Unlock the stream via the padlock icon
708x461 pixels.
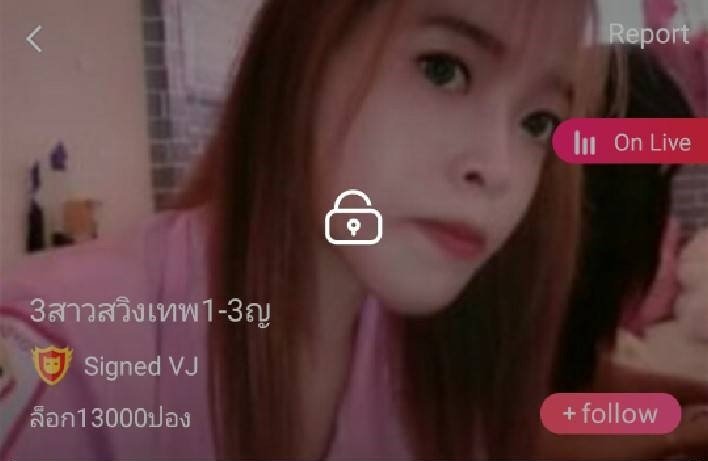[x=354, y=218]
